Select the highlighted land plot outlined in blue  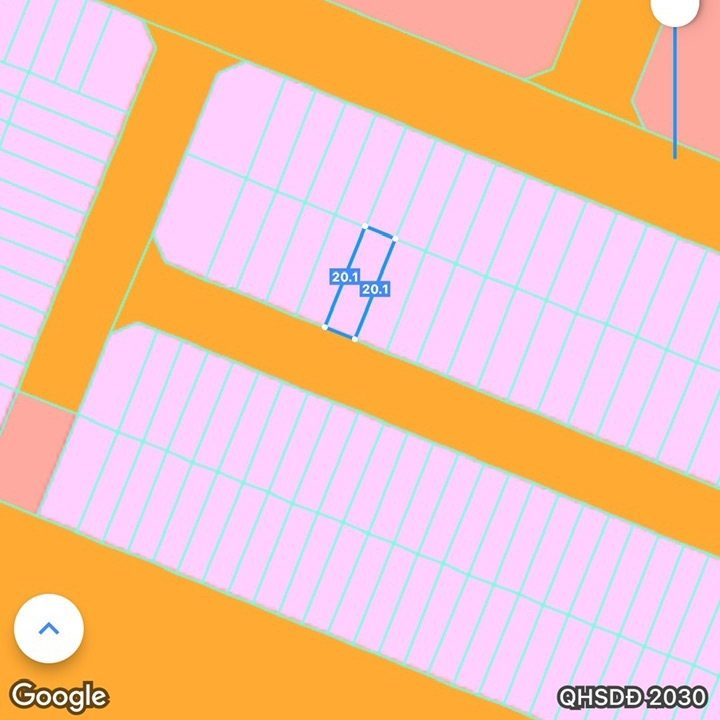[x=359, y=282]
